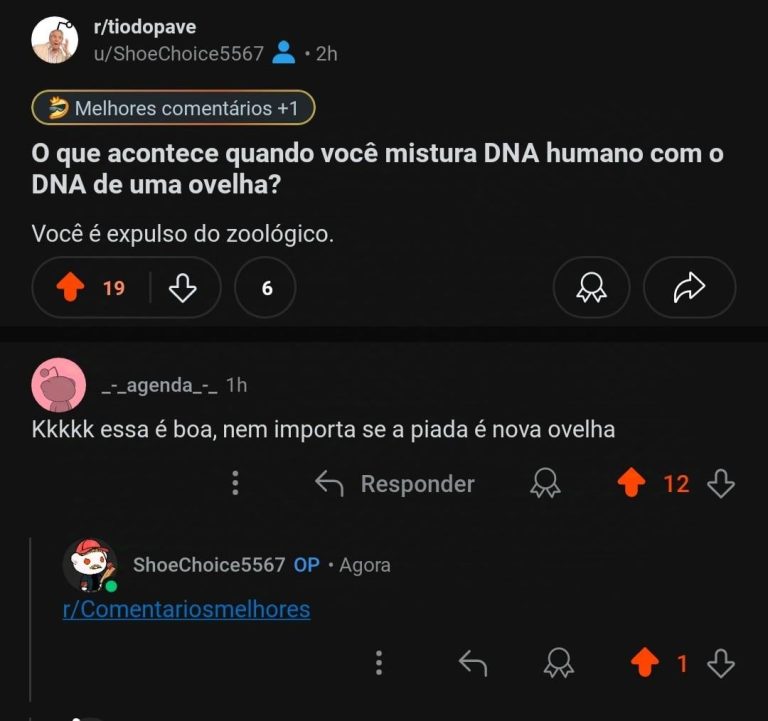
Task: Award ShoeChoice5567's reply
Action: tap(558, 662)
